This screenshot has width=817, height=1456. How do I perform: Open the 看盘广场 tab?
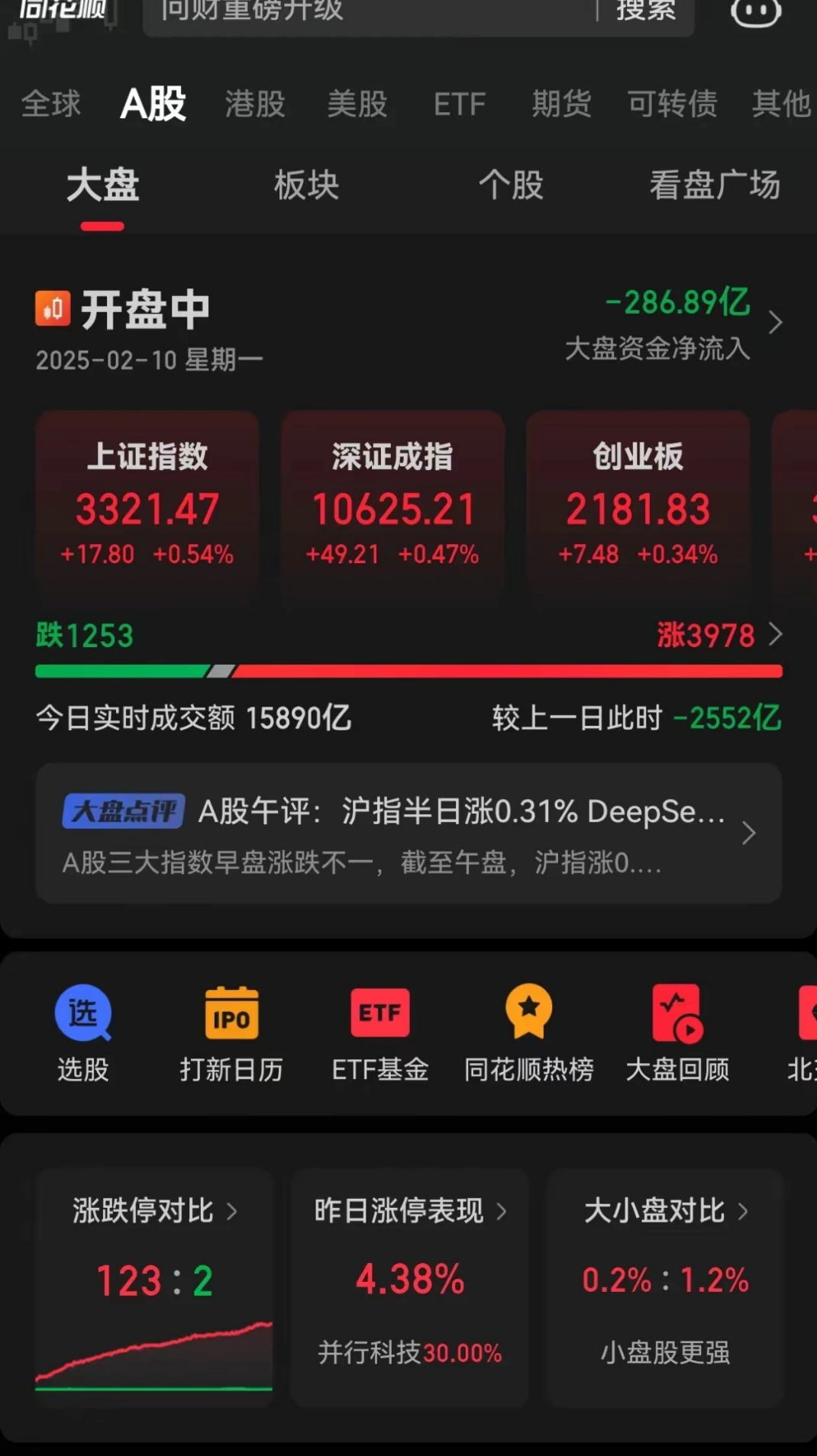coord(713,185)
